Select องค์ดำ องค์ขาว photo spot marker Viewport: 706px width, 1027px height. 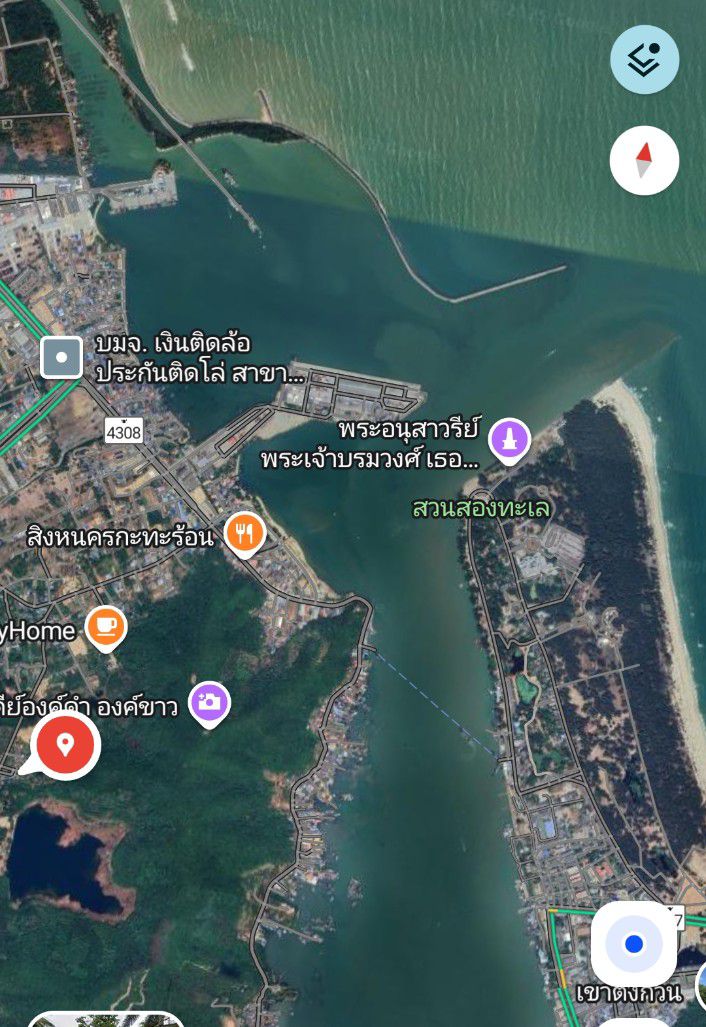point(209,703)
